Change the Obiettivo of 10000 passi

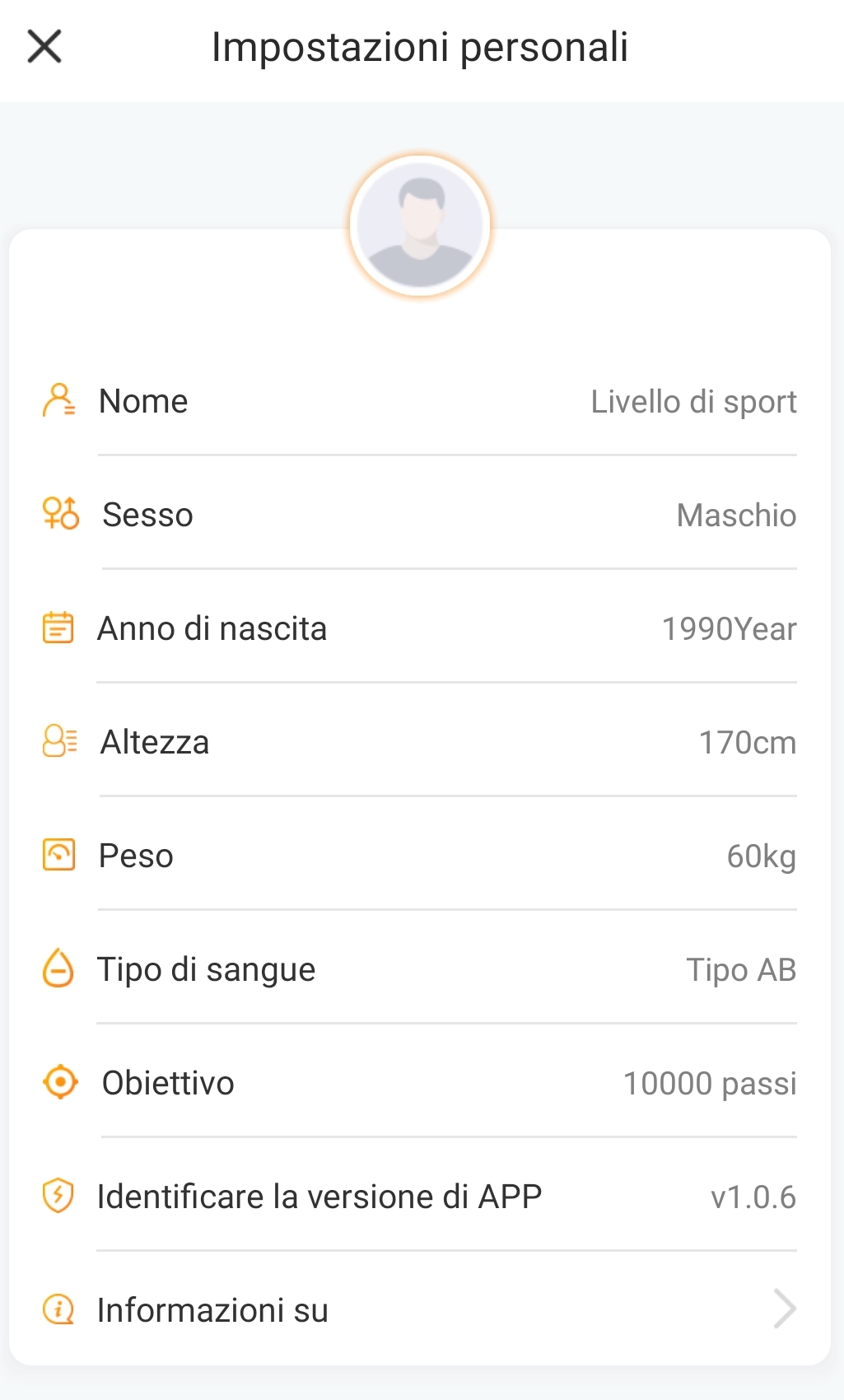[x=710, y=1082]
